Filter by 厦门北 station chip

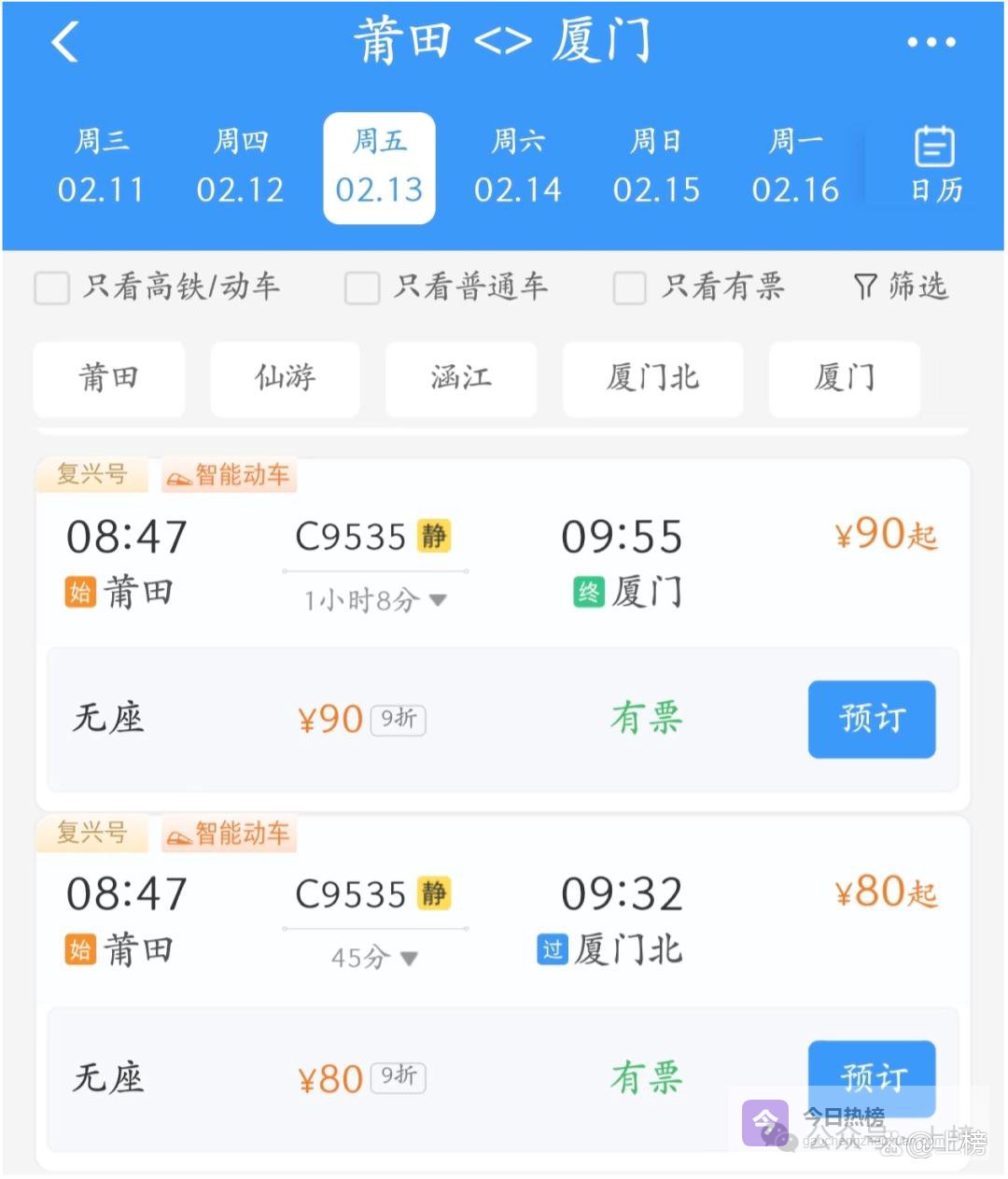pyautogui.click(x=652, y=378)
